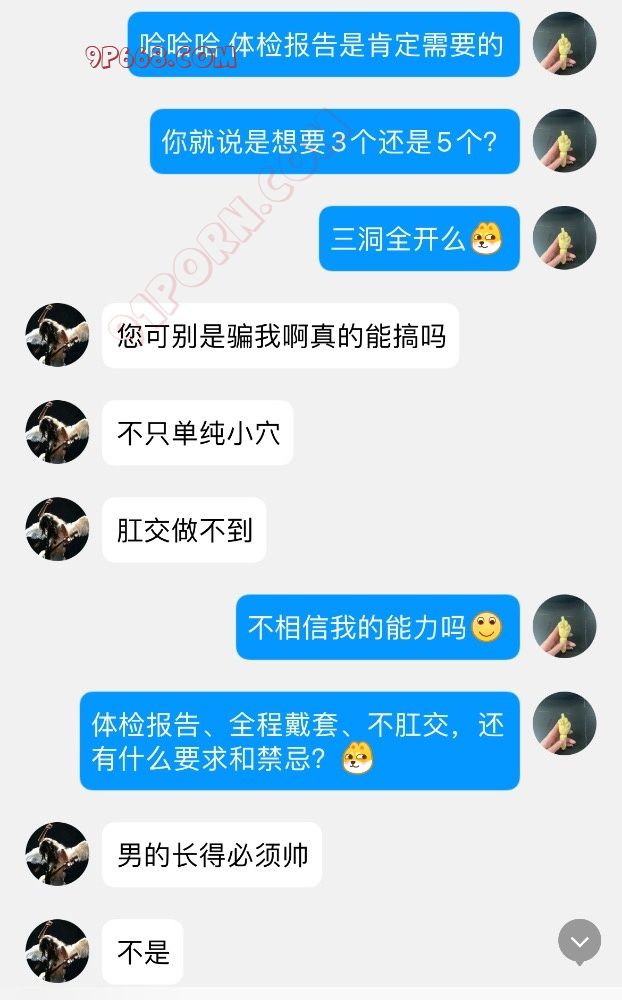Image resolution: width=622 pixels, height=1000 pixels.
Task: Open sender's avatar beside "你就说是想要3个还是5个?"
Action: (x=564, y=141)
